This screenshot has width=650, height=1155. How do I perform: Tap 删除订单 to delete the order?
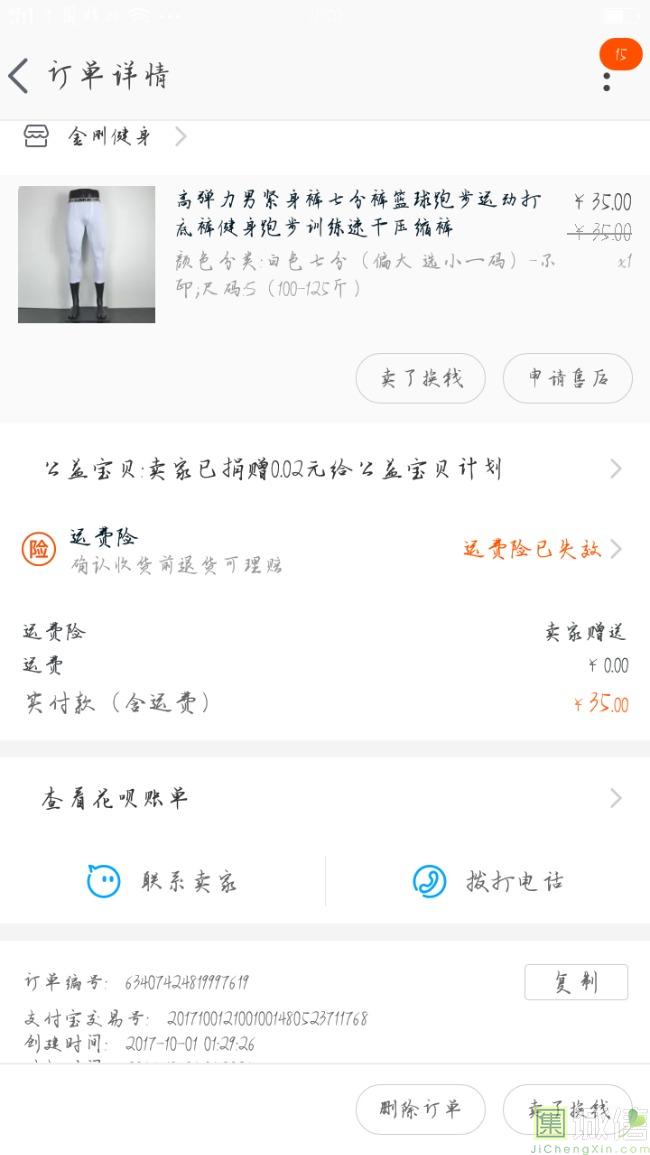[x=421, y=1109]
